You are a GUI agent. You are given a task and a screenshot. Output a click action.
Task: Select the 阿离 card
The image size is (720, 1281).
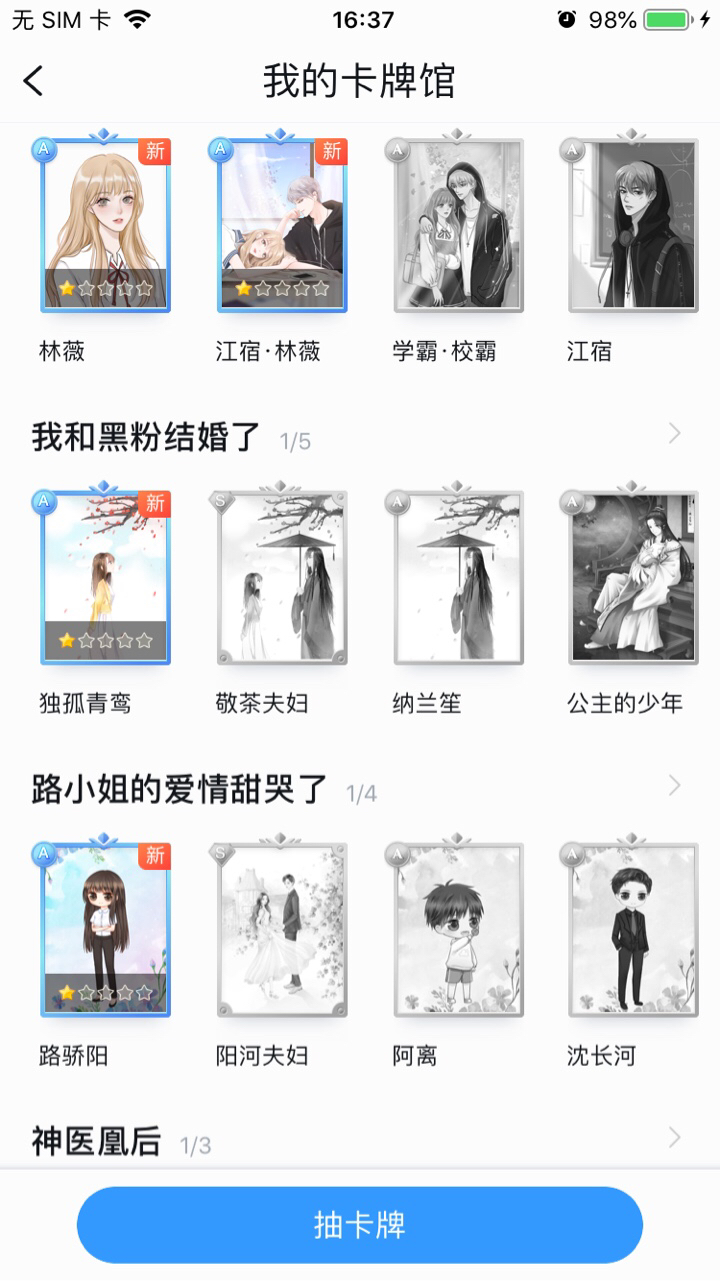click(x=458, y=930)
